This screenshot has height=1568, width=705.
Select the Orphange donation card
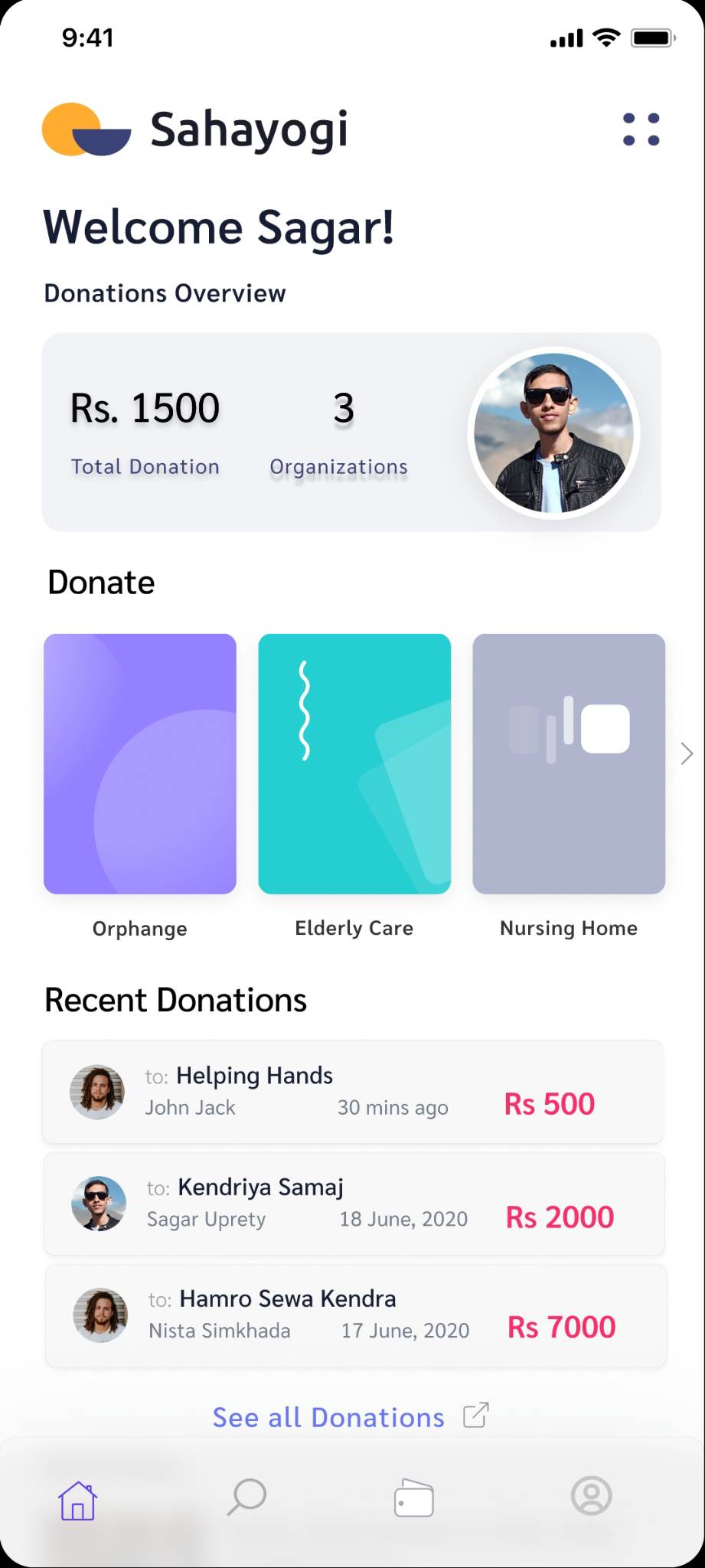(x=140, y=763)
